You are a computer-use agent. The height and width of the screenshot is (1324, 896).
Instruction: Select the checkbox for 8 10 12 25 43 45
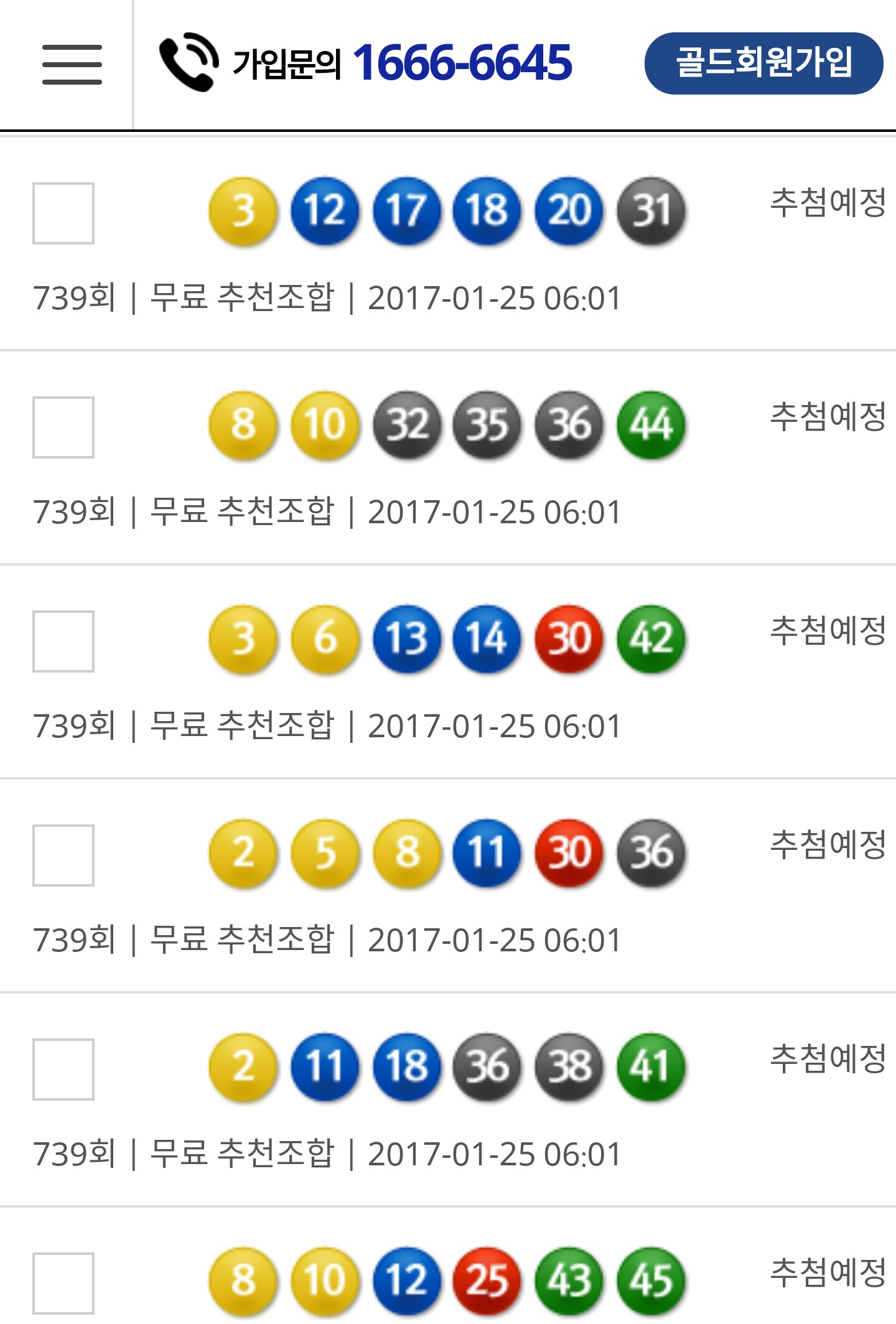tap(63, 1284)
